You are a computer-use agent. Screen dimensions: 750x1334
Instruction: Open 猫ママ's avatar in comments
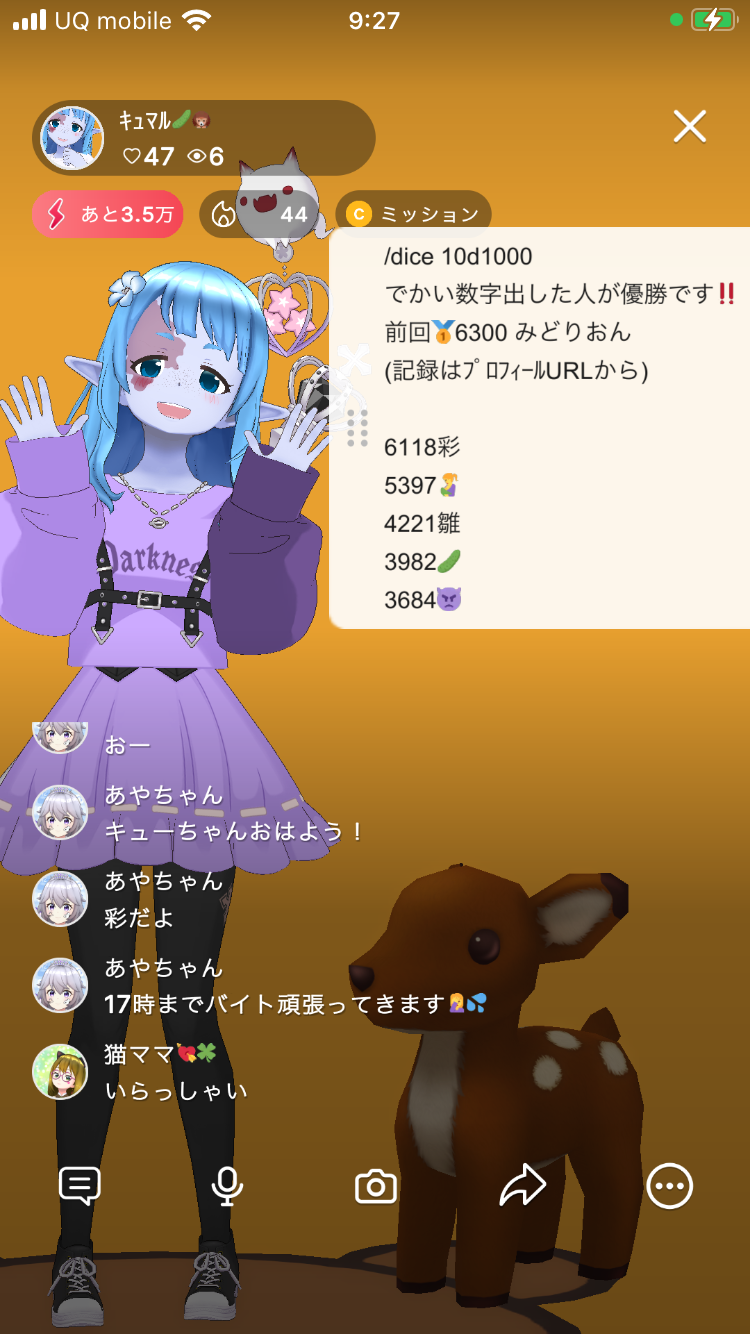60,1072
